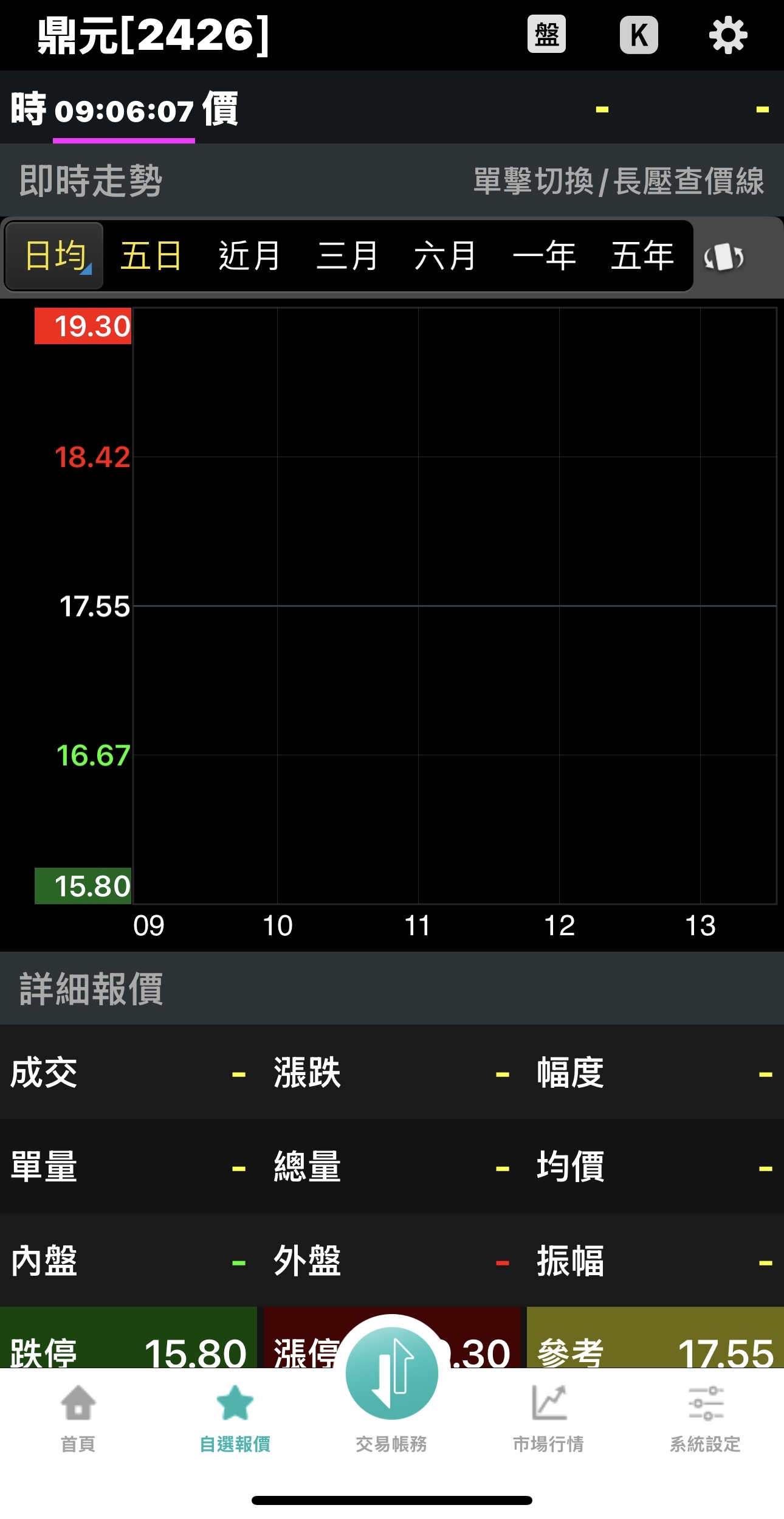Tap the rotate screen icon
Viewport: 784px width, 1519px height.
723,257
